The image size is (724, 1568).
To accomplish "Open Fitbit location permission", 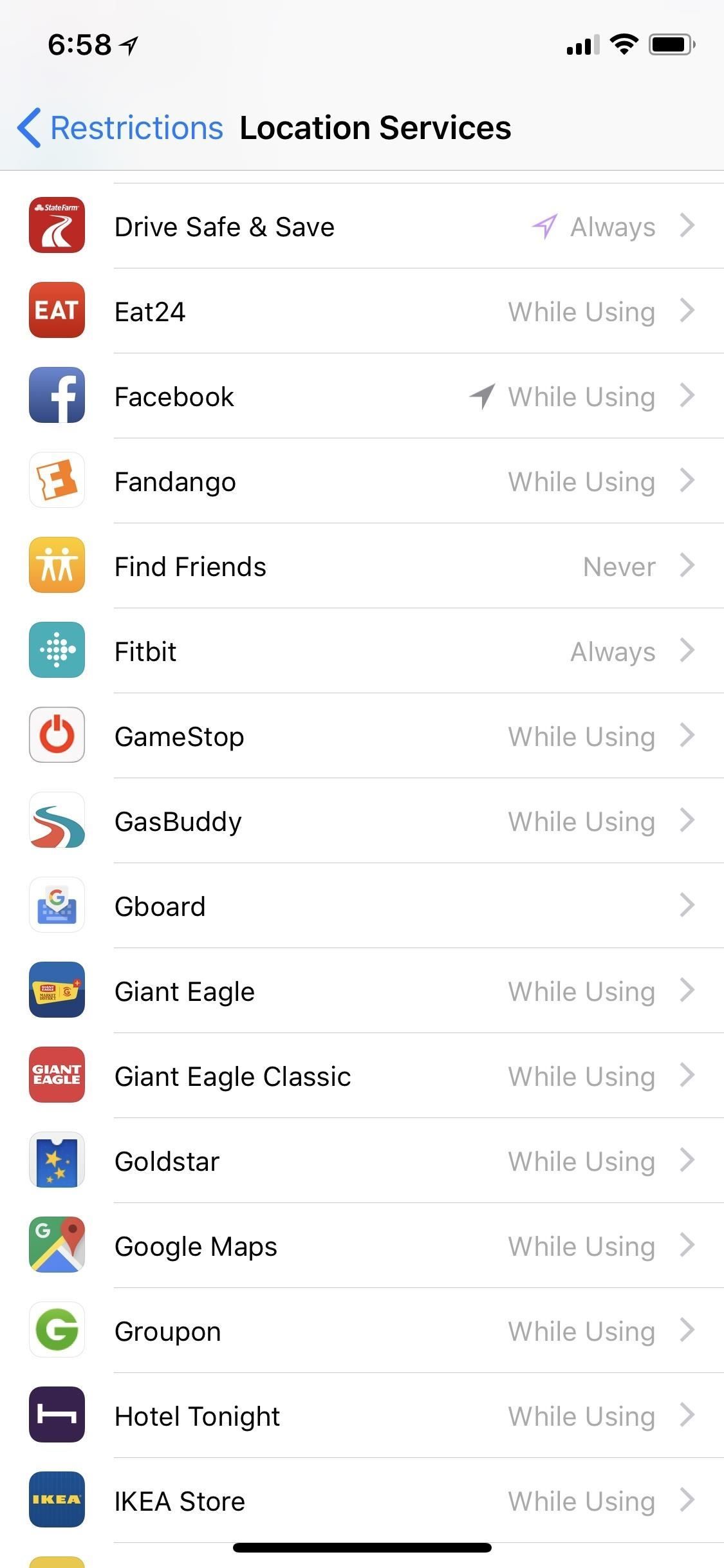I will coord(362,651).
